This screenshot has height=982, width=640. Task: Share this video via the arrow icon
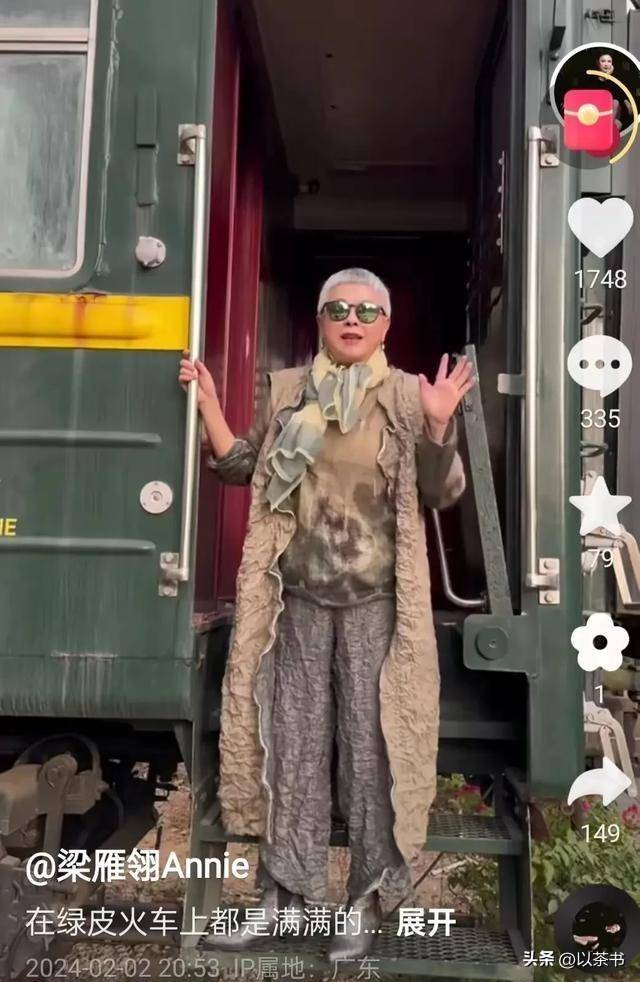click(600, 783)
